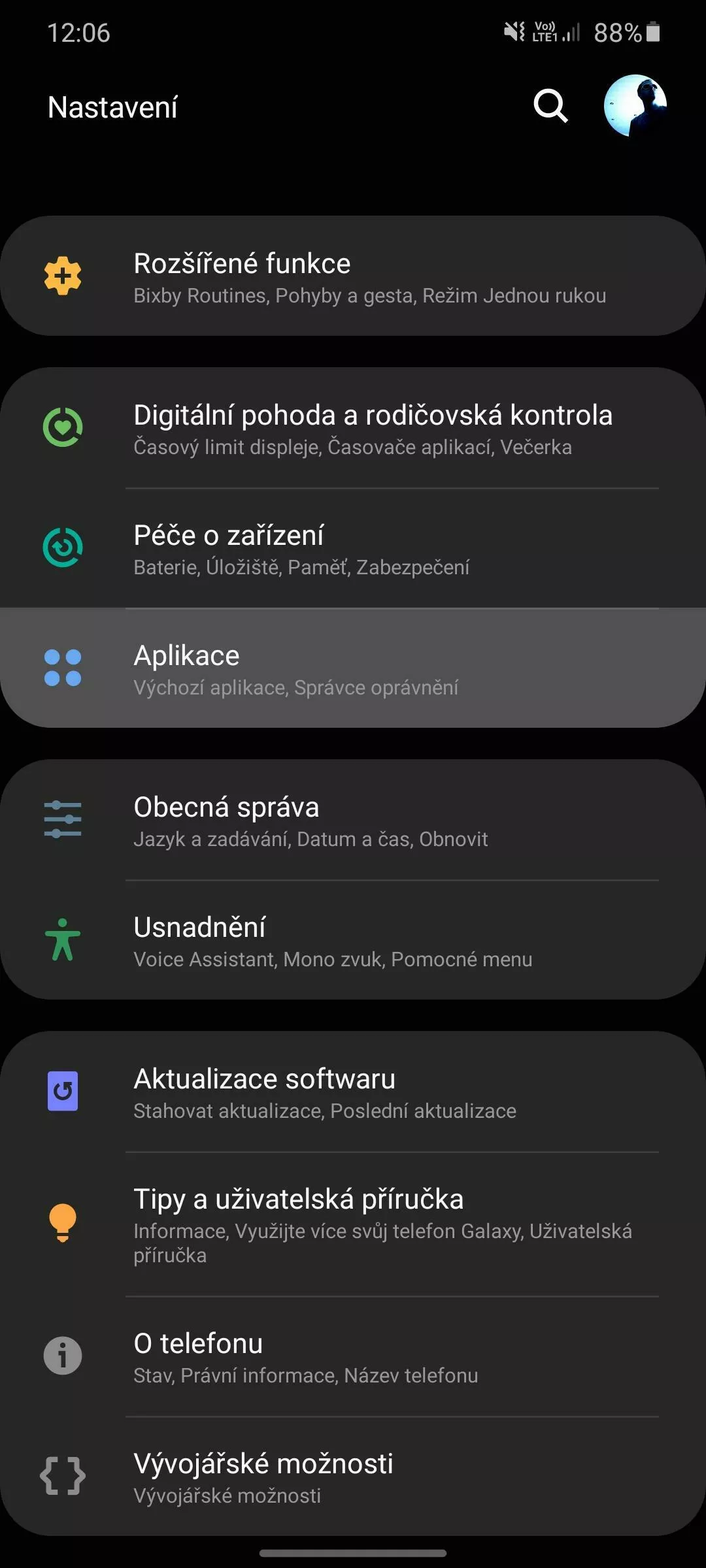Open Tipy a uživatelská příručka

[353, 1224]
